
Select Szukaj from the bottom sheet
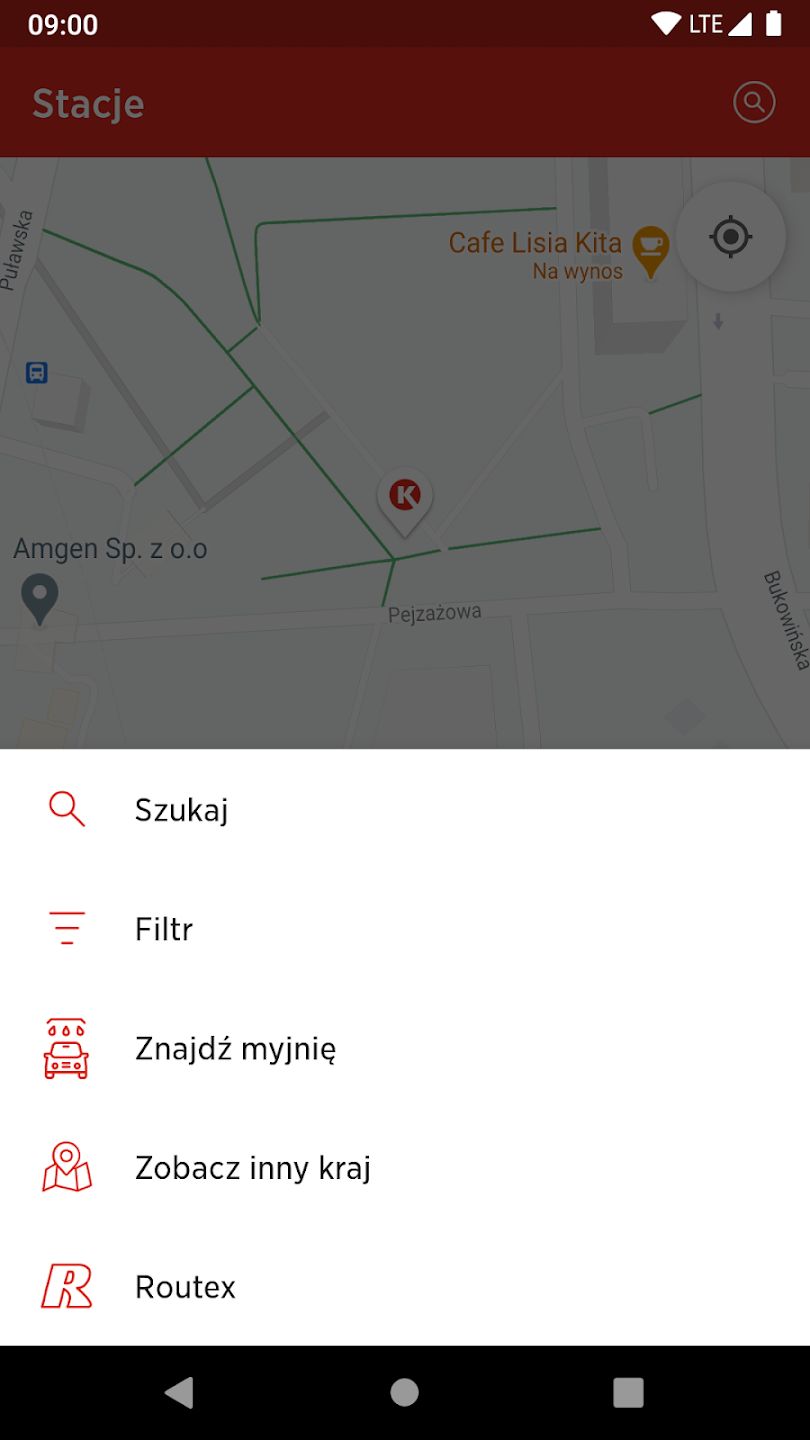pyautogui.click(x=405, y=809)
